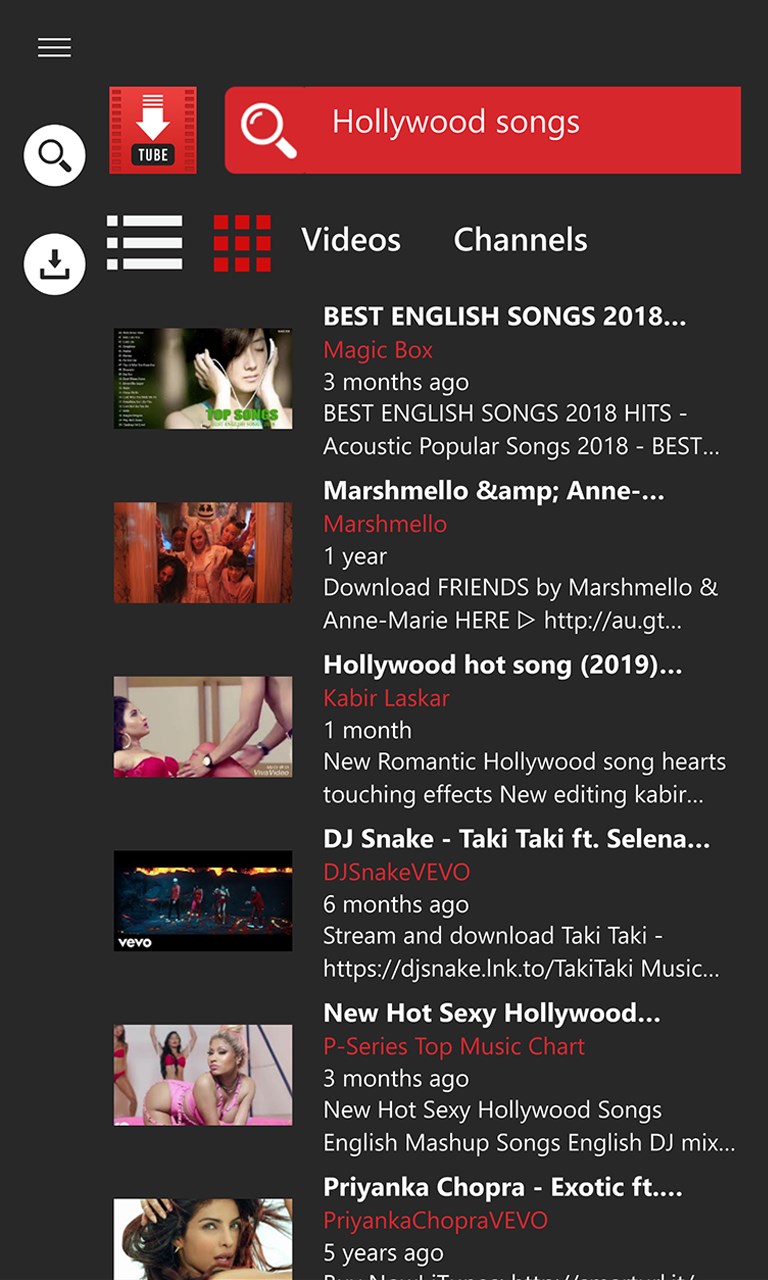Open Priyanka Chopra - Exotic video
768x1280 pixels.
[x=502, y=1187]
